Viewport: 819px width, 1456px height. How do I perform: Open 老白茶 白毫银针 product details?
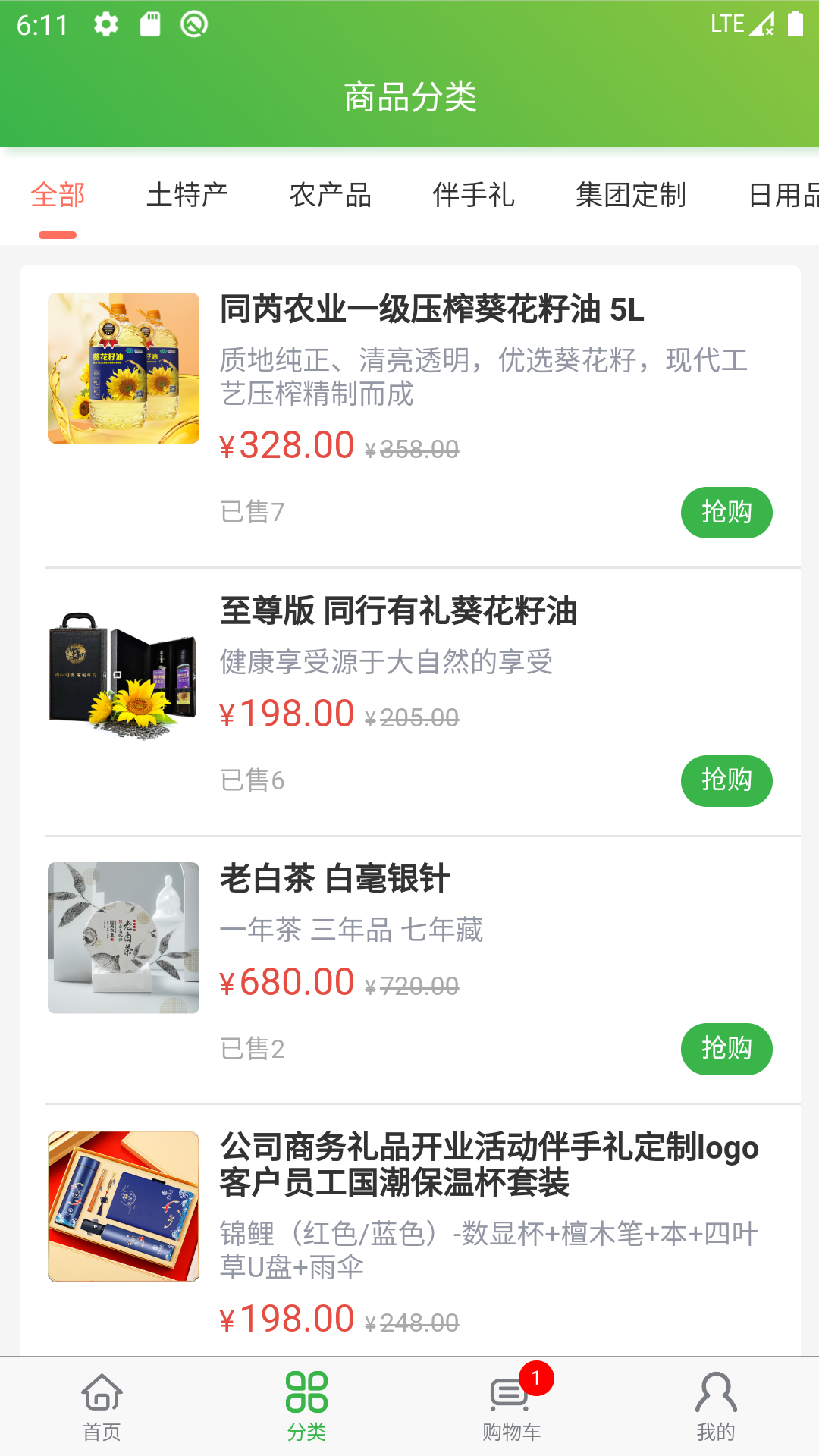(334, 879)
